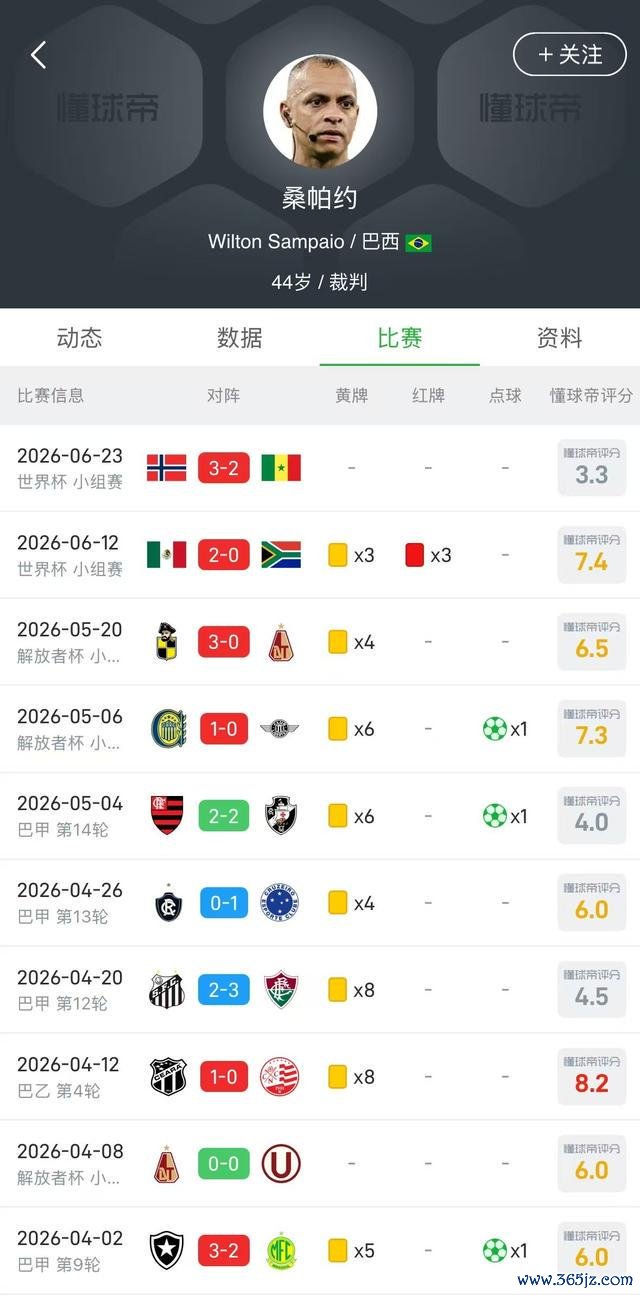The height and width of the screenshot is (1295, 640).
Task: Open the 2026-04-02 巴甲 第9轮 match
Action: [x=320, y=1251]
